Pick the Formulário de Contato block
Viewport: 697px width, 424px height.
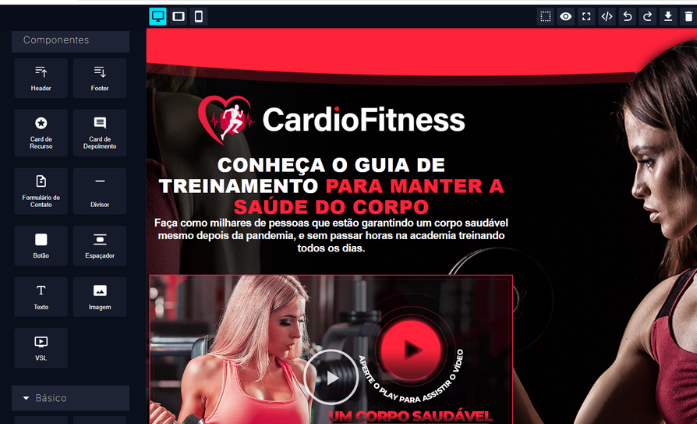pos(41,190)
